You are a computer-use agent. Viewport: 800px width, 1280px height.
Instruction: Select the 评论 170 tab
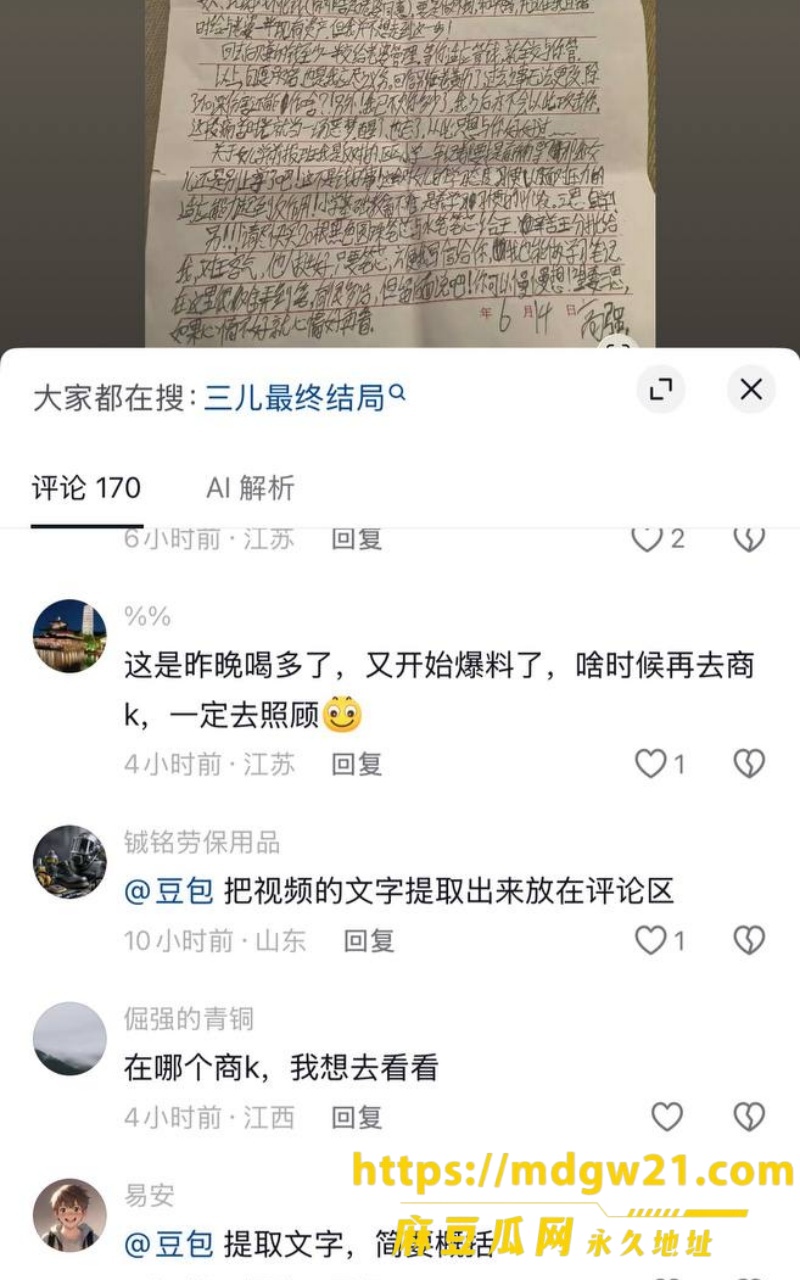[x=86, y=488]
